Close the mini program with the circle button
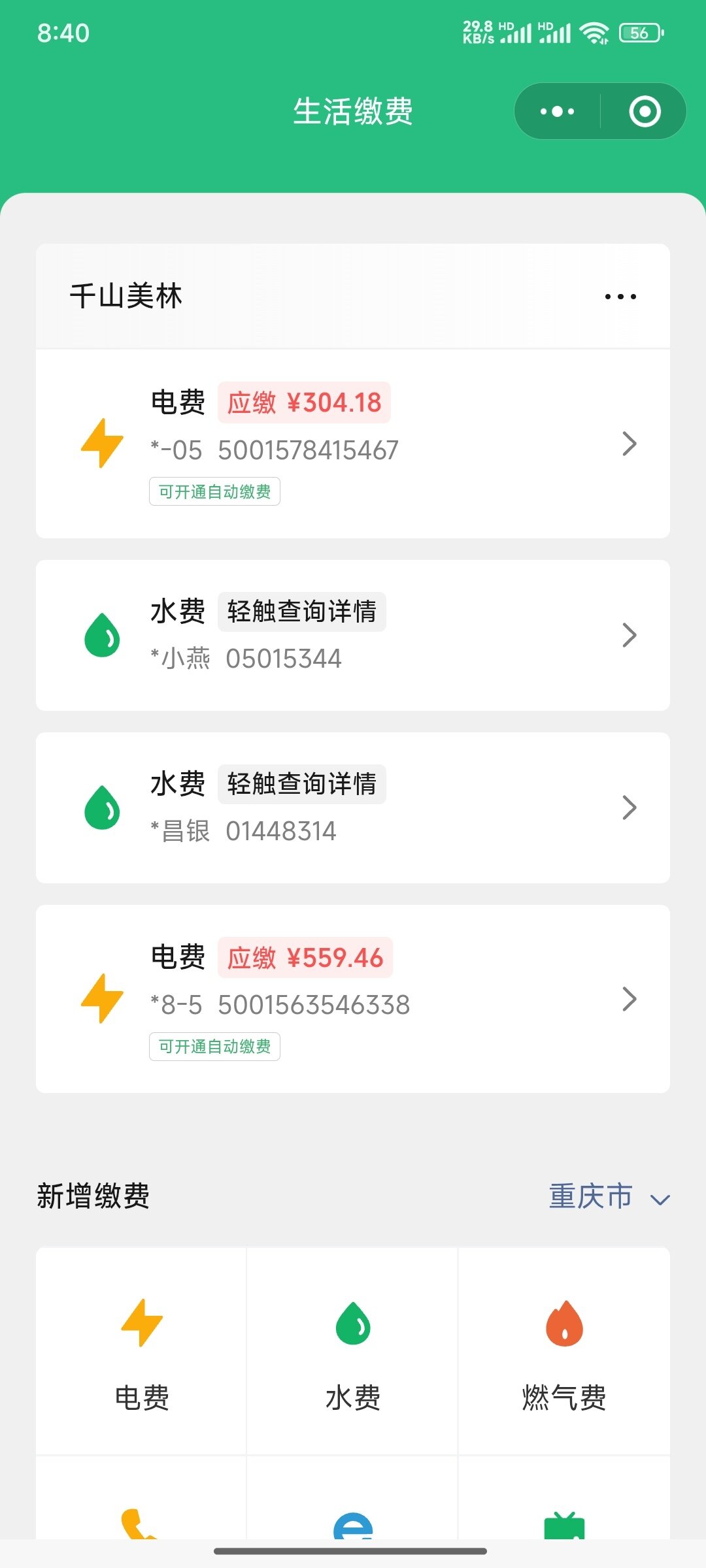The width and height of the screenshot is (706, 1568). point(645,111)
